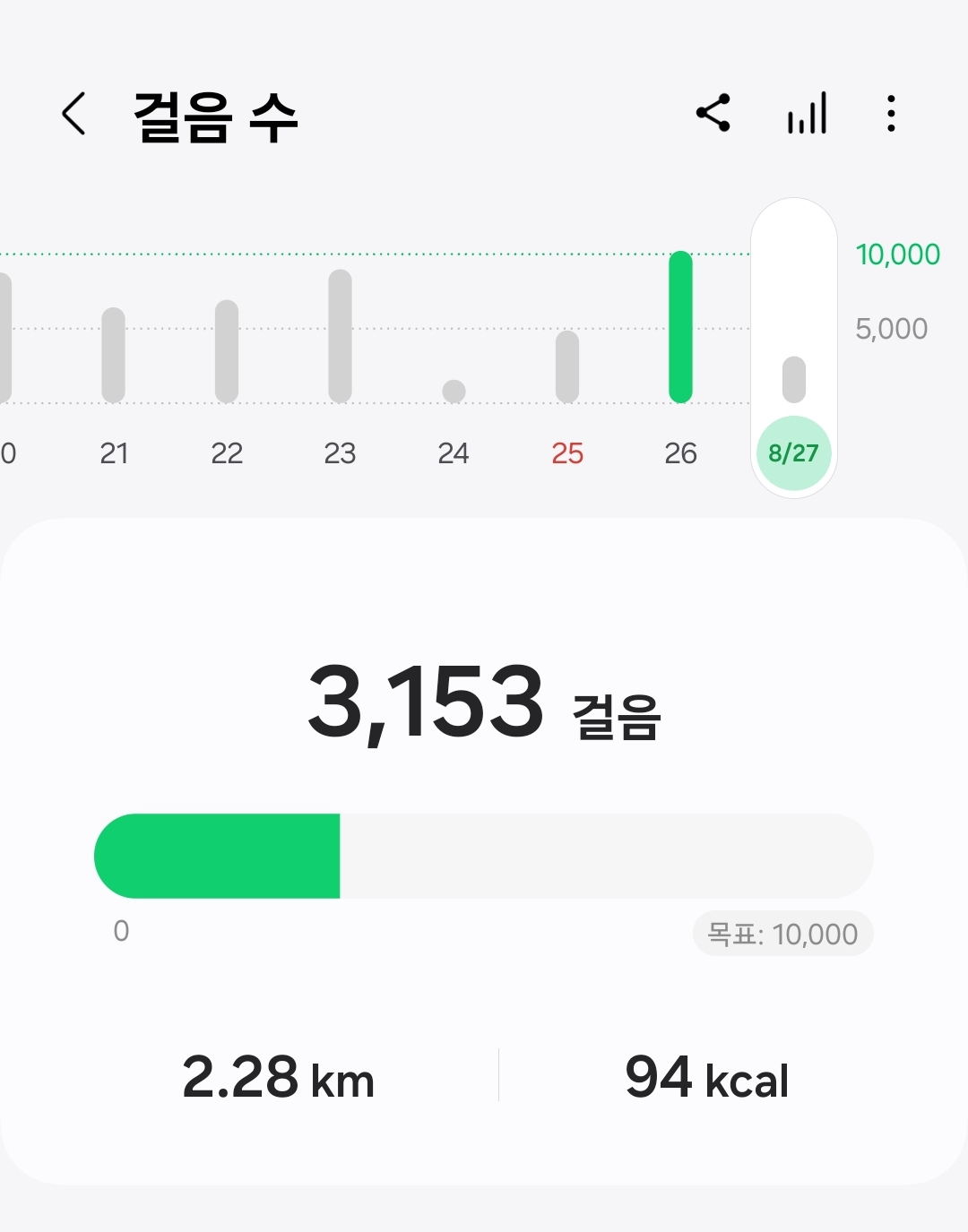Share the step count data
This screenshot has width=968, height=1232.
pos(713,114)
